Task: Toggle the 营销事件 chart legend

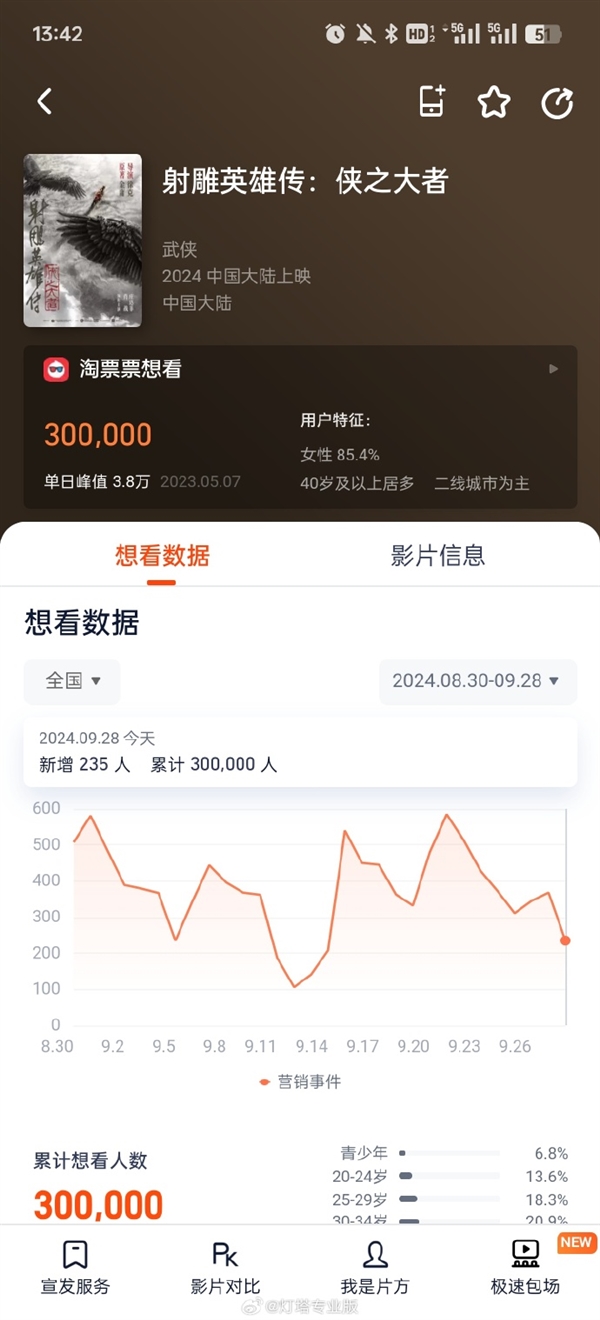Action: (x=300, y=1081)
